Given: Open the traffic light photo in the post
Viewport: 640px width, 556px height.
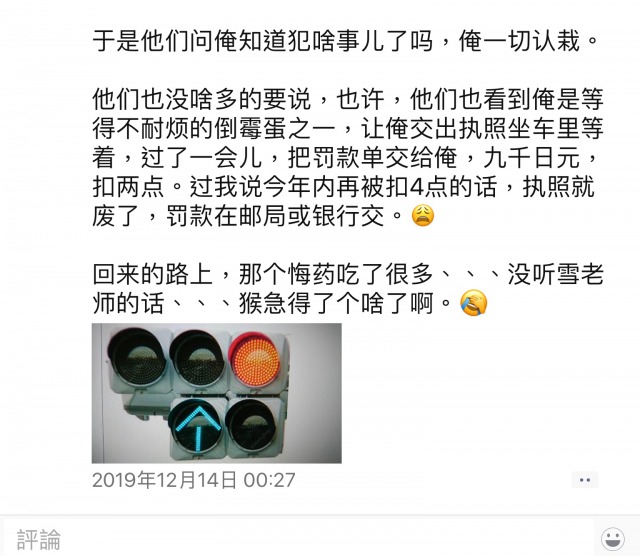Looking at the screenshot, I should pos(217,392).
